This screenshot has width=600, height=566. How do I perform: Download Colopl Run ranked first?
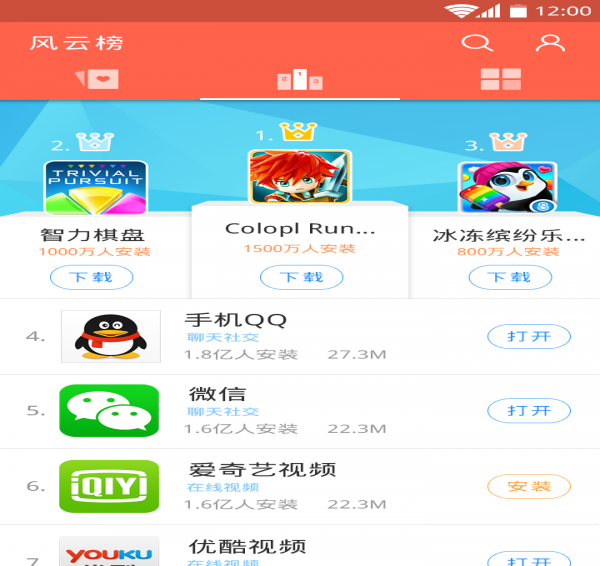point(300,277)
